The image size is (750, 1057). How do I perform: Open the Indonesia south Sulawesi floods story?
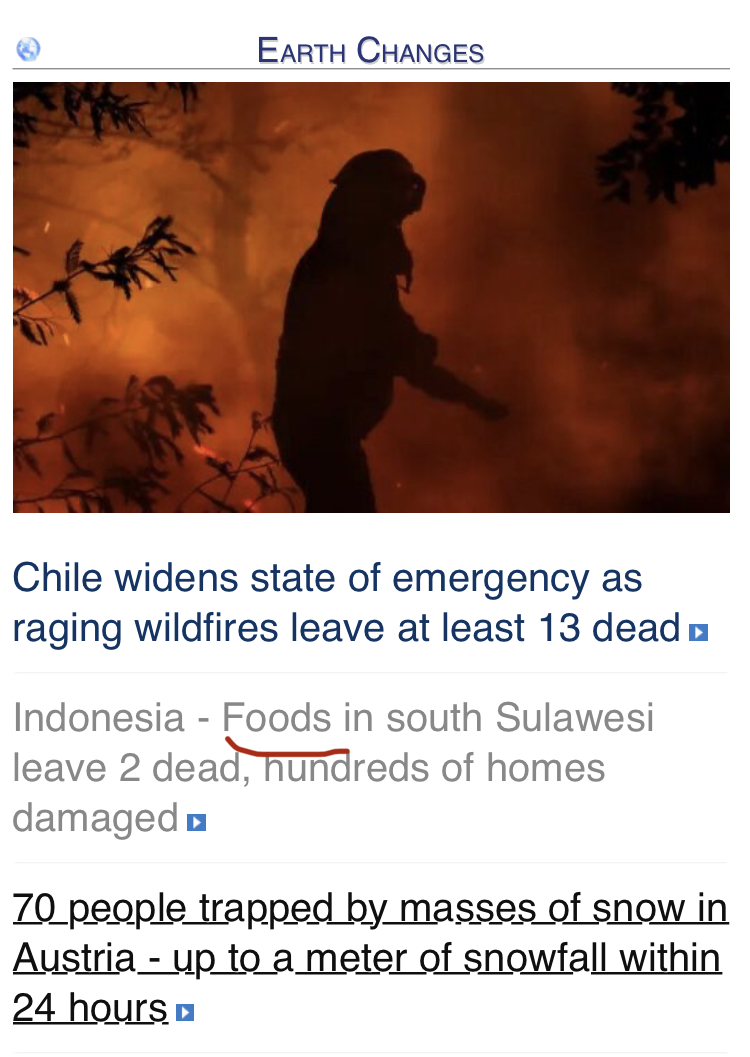click(x=332, y=767)
